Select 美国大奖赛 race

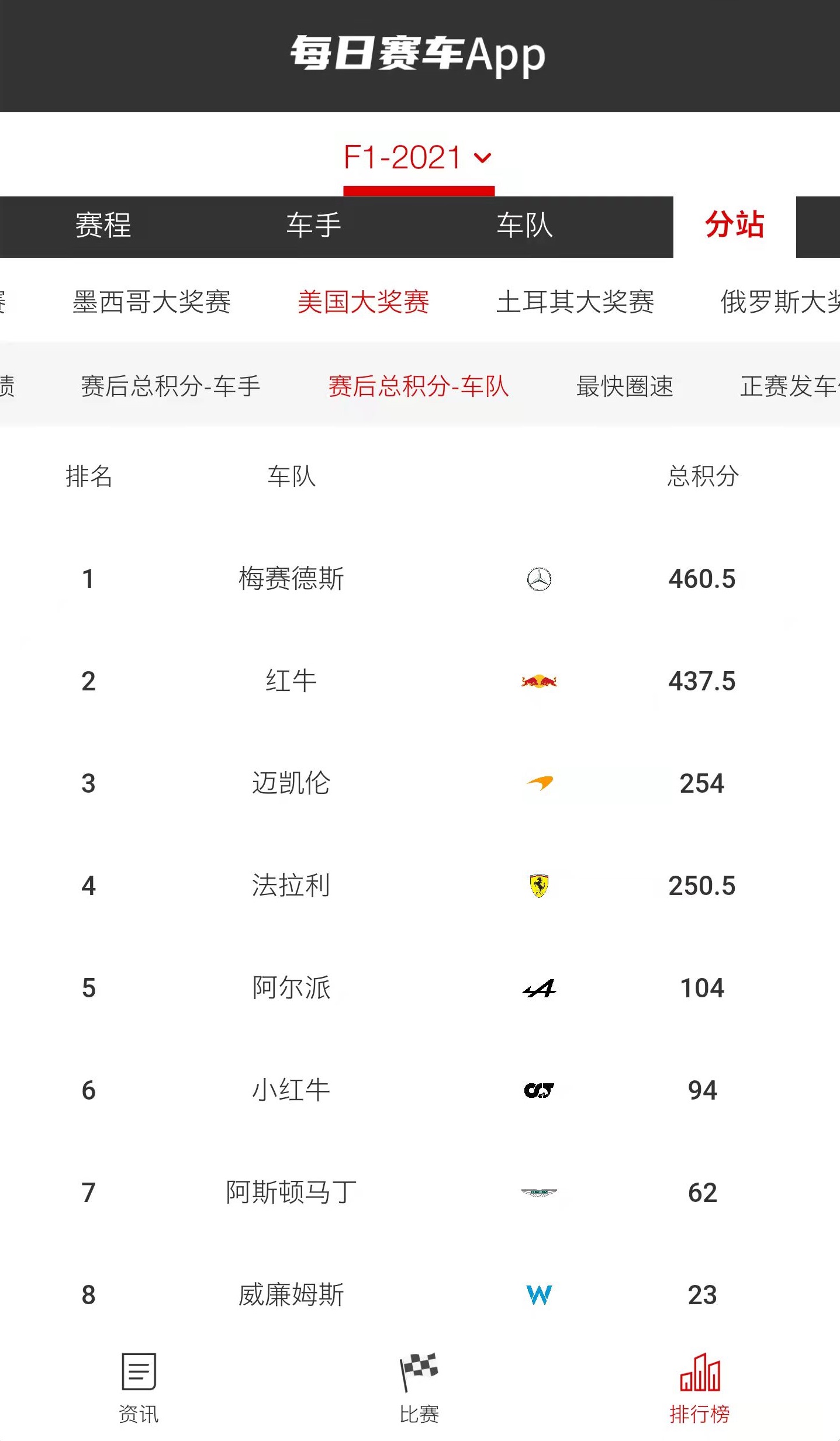tap(364, 302)
